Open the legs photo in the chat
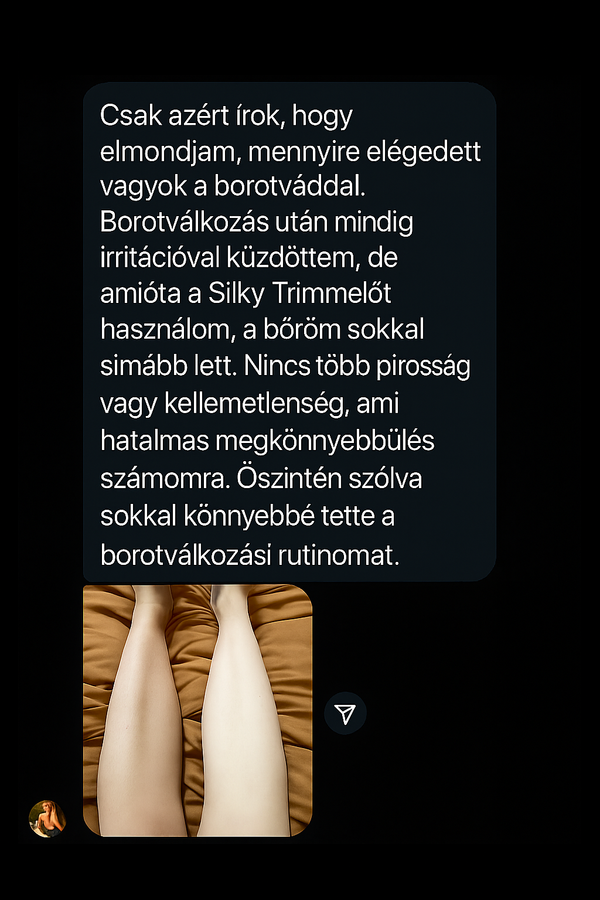This screenshot has width=600, height=900. 197,711
